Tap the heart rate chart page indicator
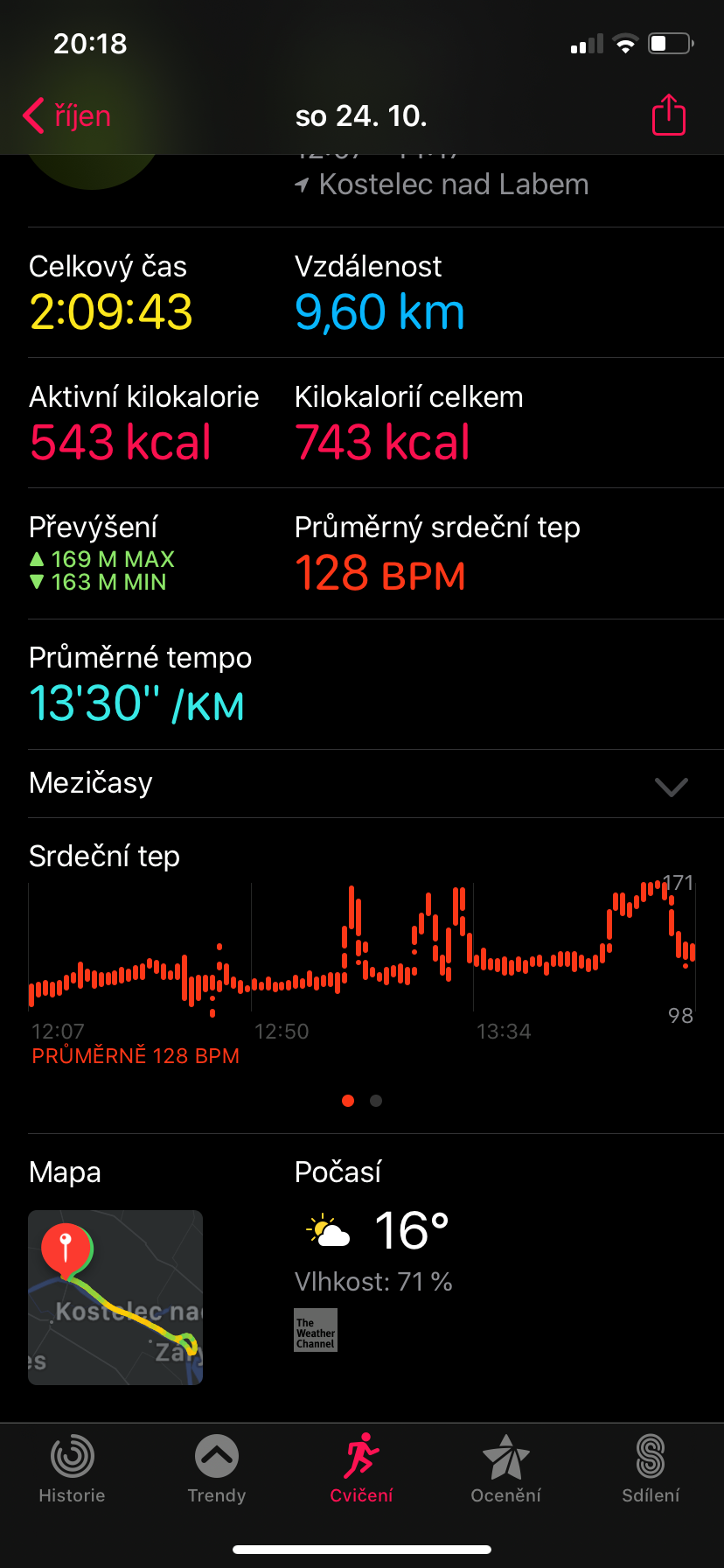The height and width of the screenshot is (1568, 724). click(x=362, y=1101)
